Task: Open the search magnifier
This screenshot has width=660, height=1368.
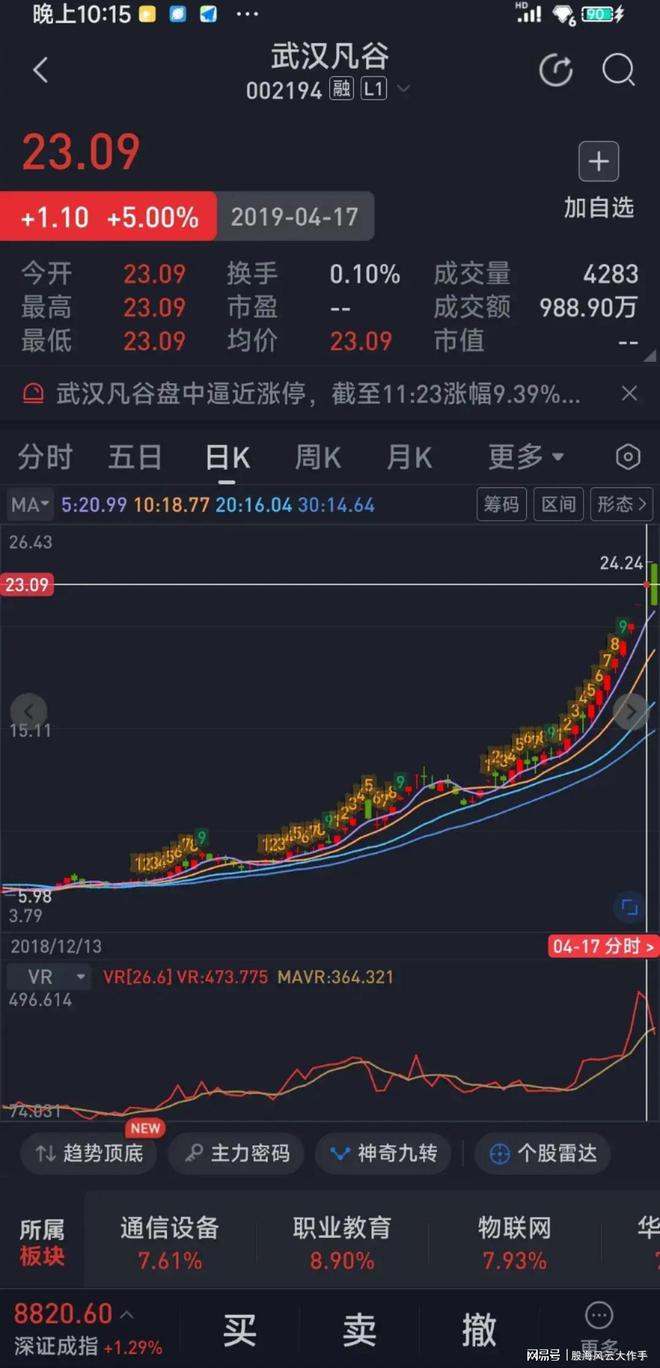Action: (618, 70)
